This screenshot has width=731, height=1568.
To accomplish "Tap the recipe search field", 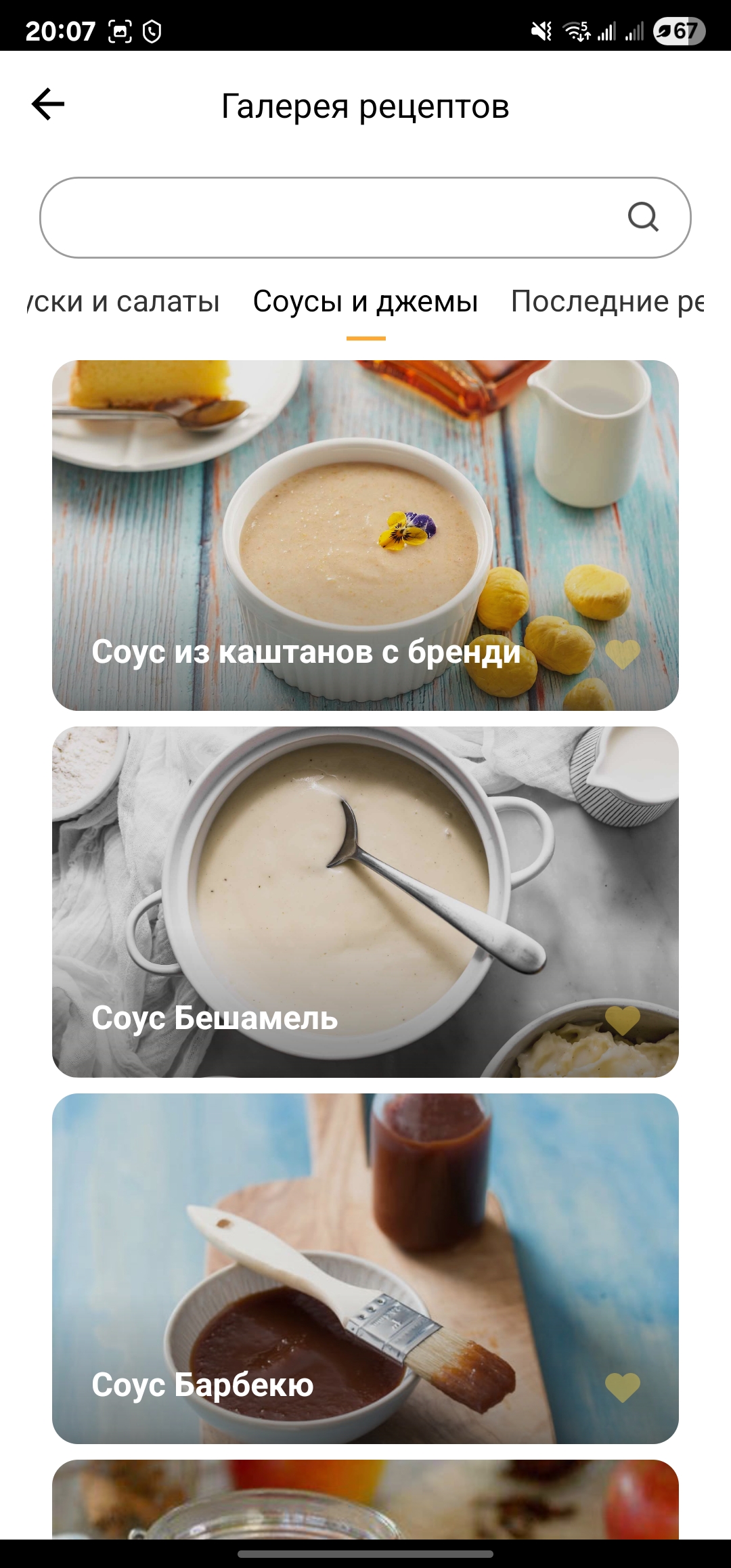I will click(x=325, y=217).
